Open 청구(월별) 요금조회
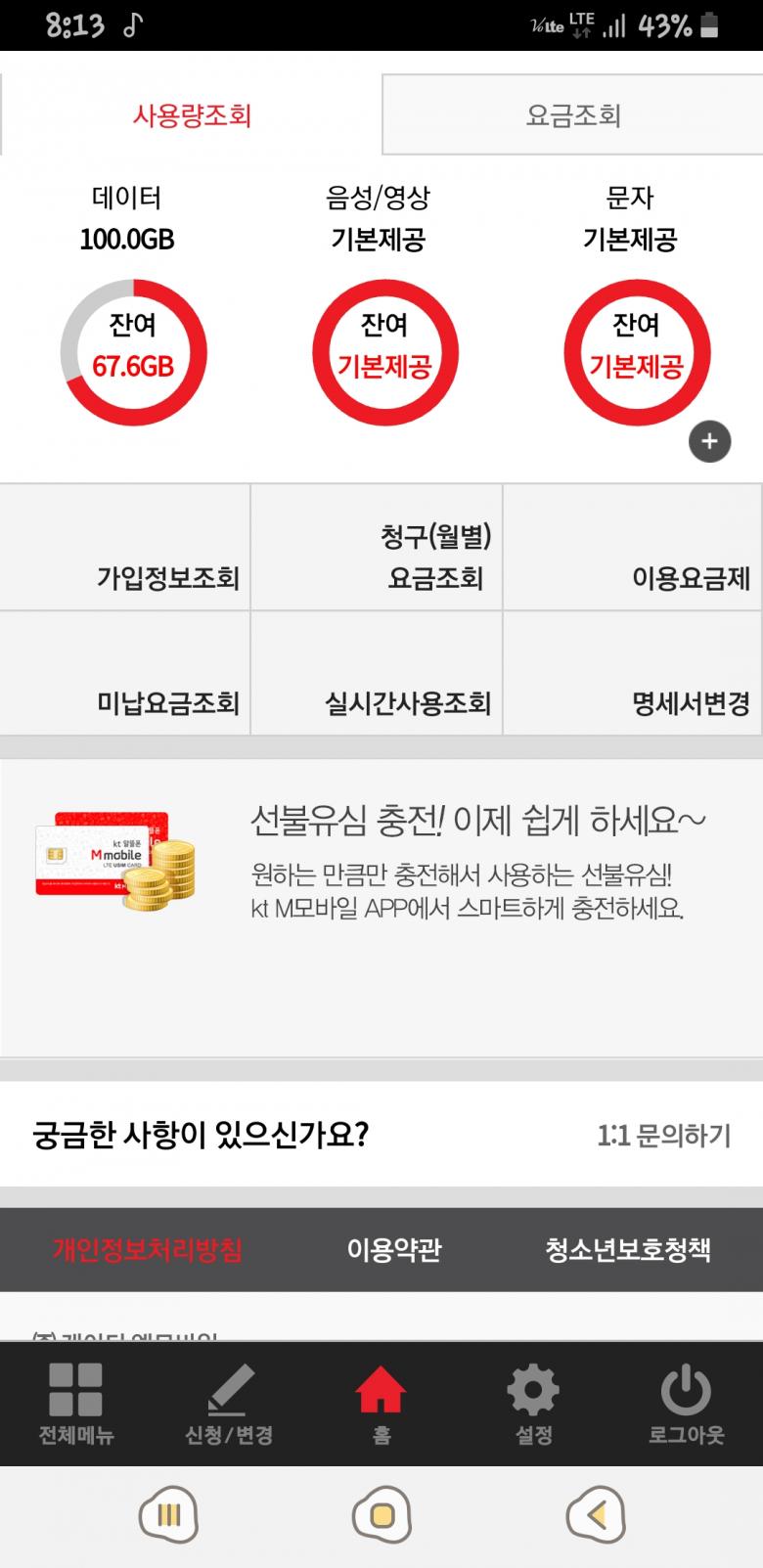Image resolution: width=763 pixels, height=1568 pixels. click(377, 548)
